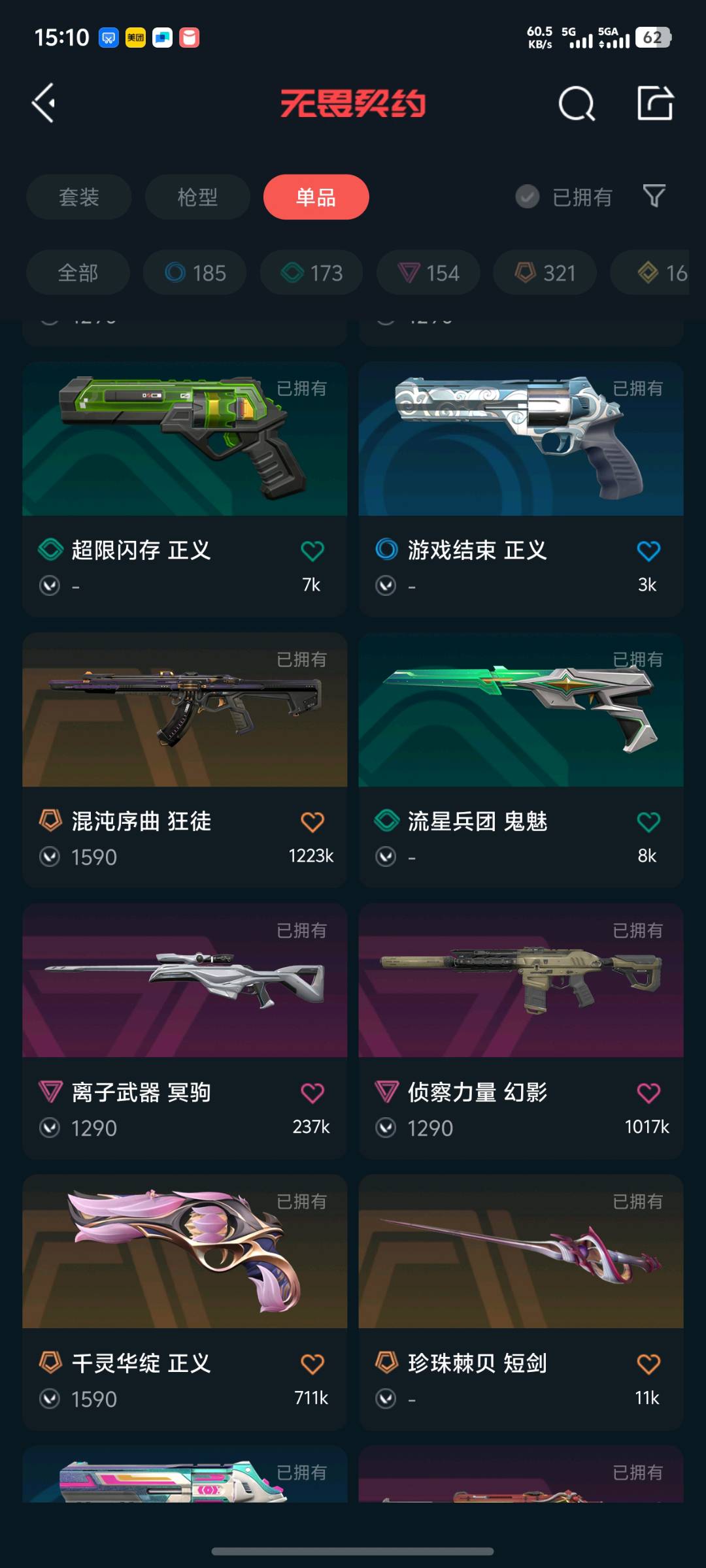Like the 离子武器 冥驹 skin
The image size is (706, 1568).
pyautogui.click(x=312, y=1093)
